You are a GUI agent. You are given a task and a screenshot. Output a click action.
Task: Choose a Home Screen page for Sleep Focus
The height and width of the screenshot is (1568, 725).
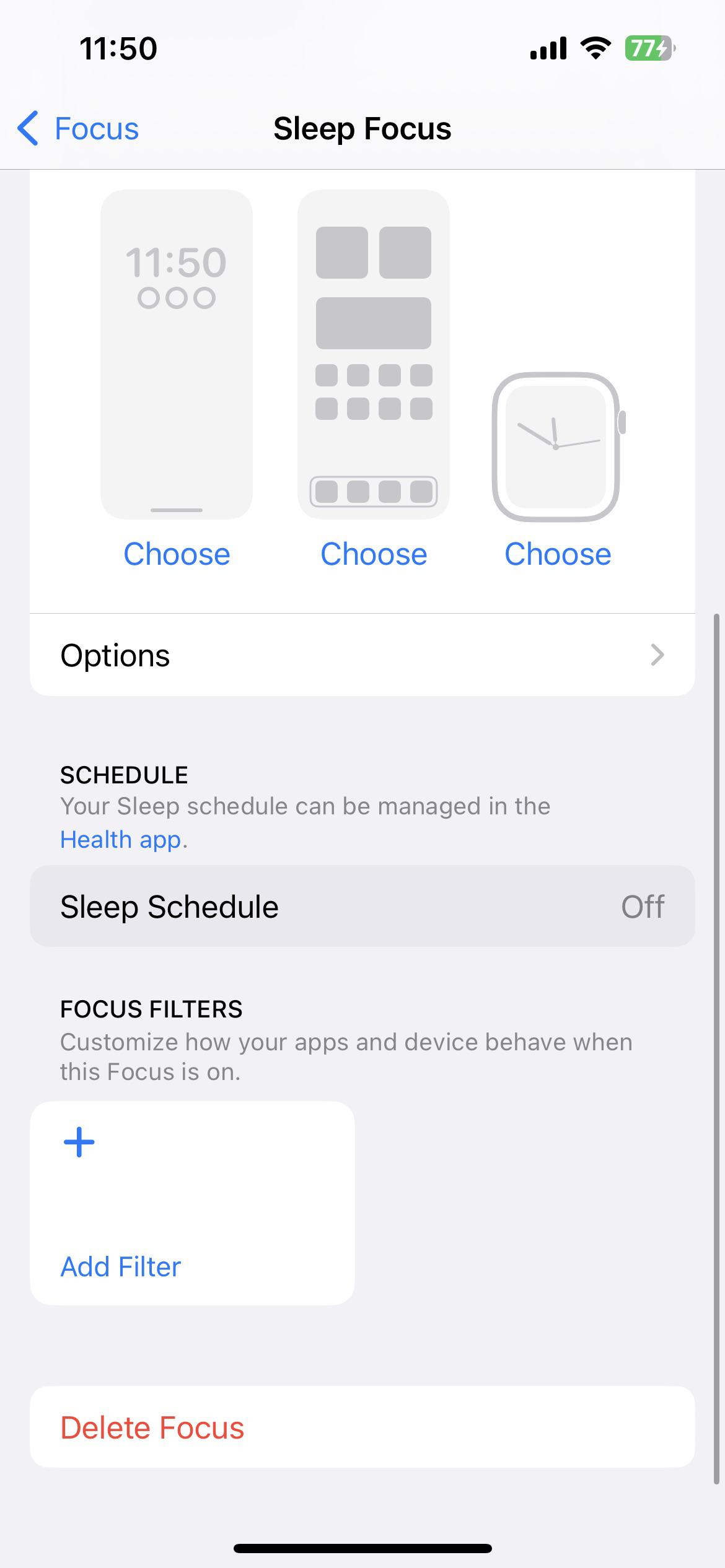pos(374,554)
